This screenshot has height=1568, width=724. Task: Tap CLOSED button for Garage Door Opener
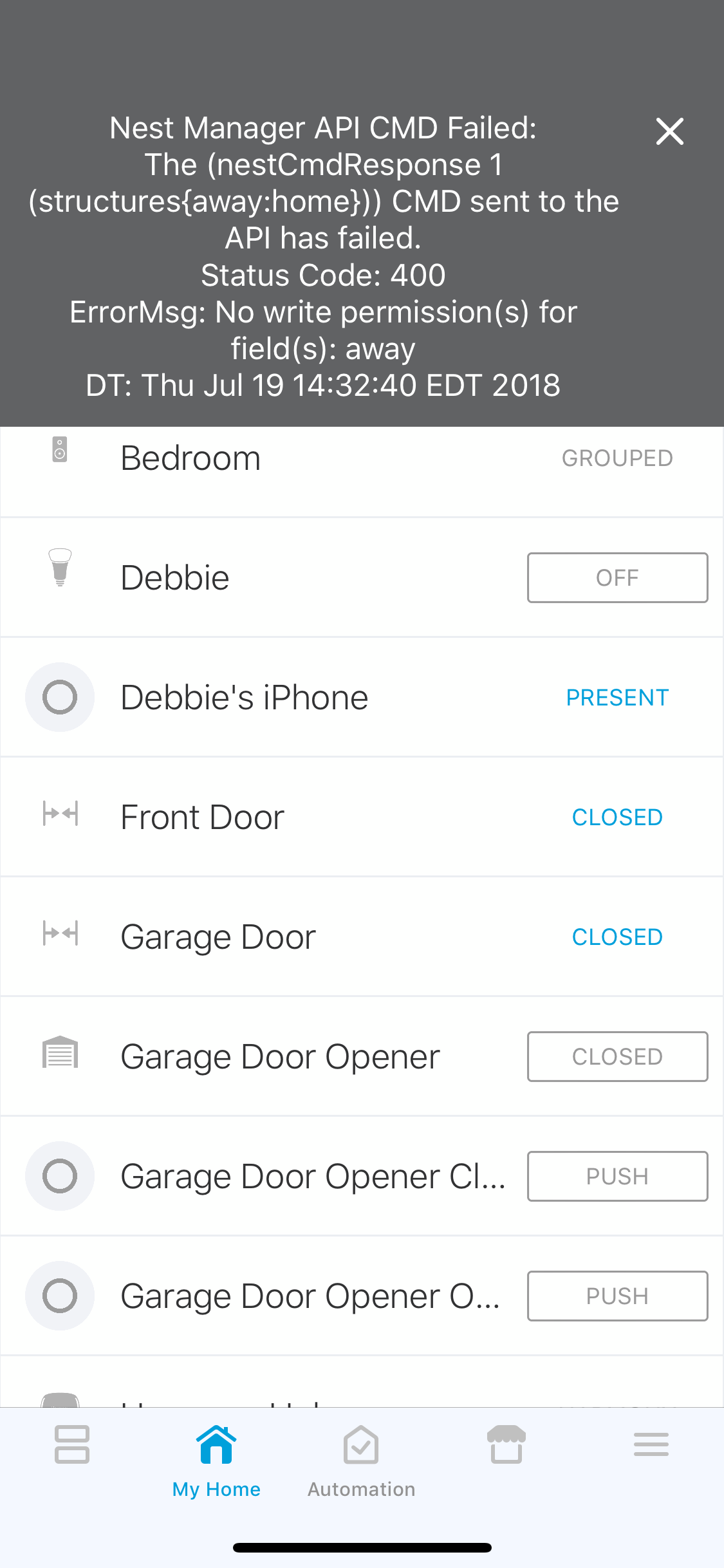click(x=617, y=1056)
